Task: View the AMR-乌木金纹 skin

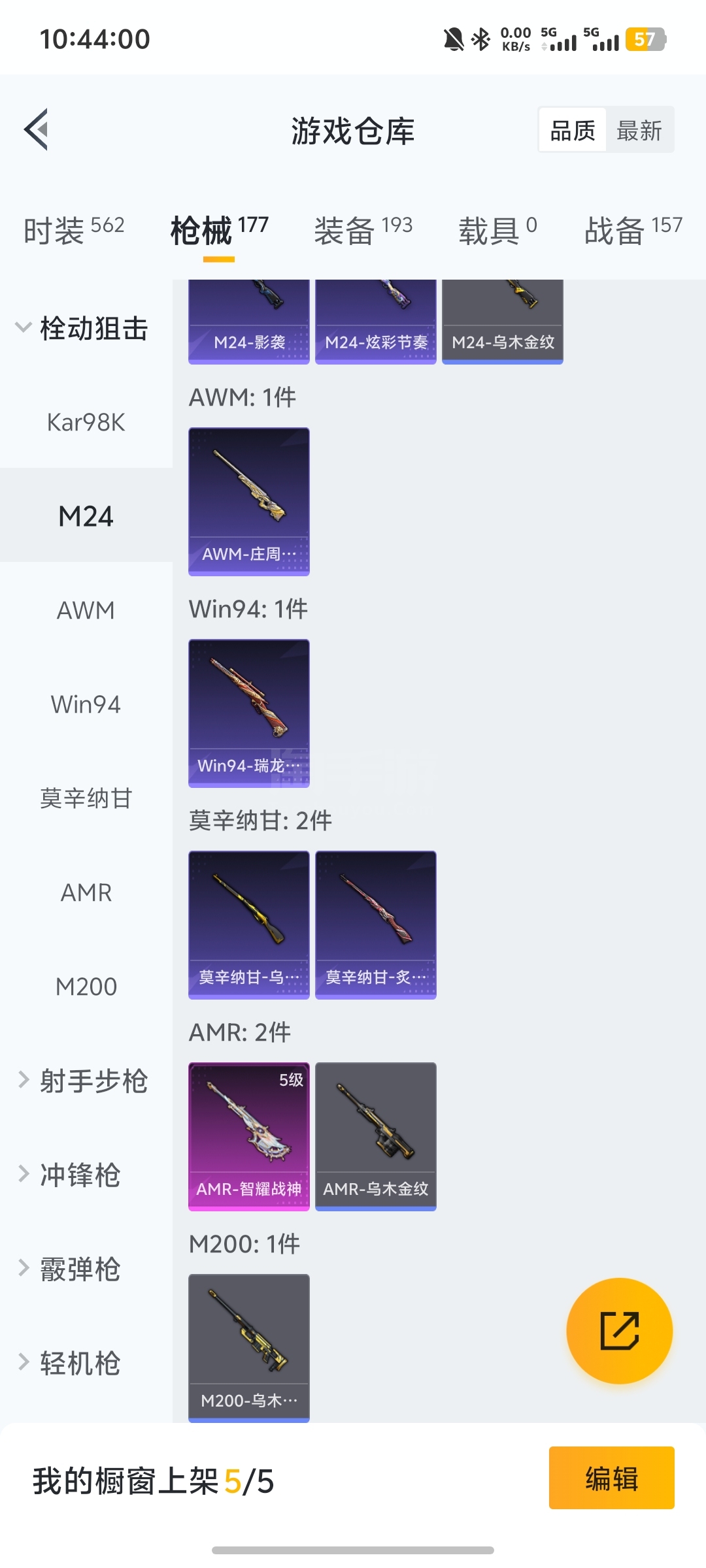Action: tap(376, 1136)
